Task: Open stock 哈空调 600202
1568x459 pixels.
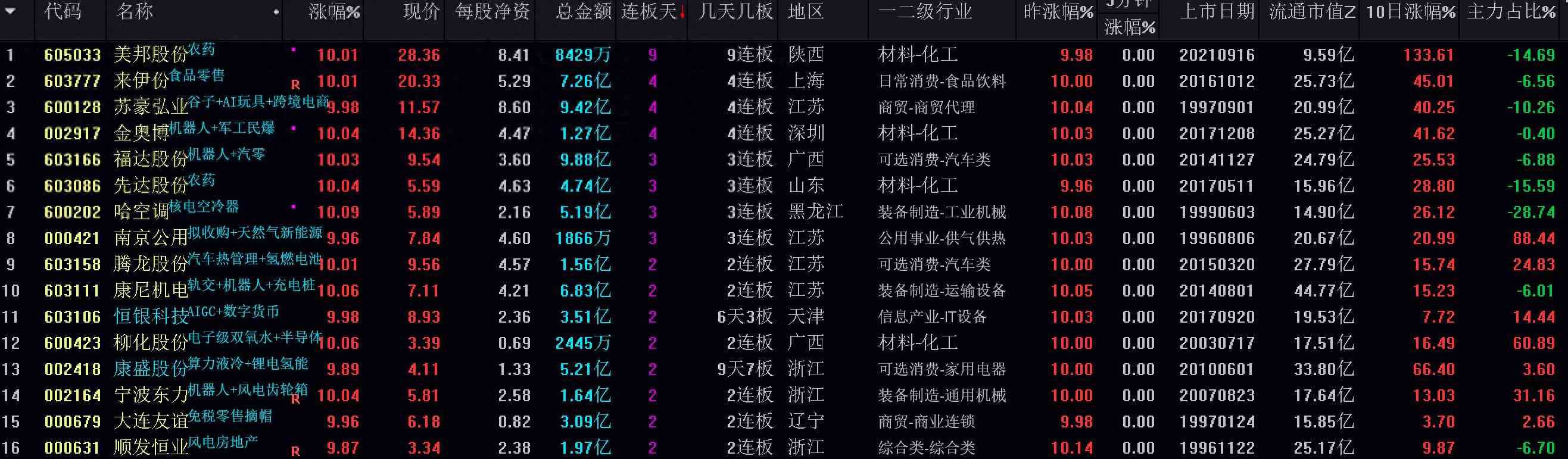Action: click(141, 213)
